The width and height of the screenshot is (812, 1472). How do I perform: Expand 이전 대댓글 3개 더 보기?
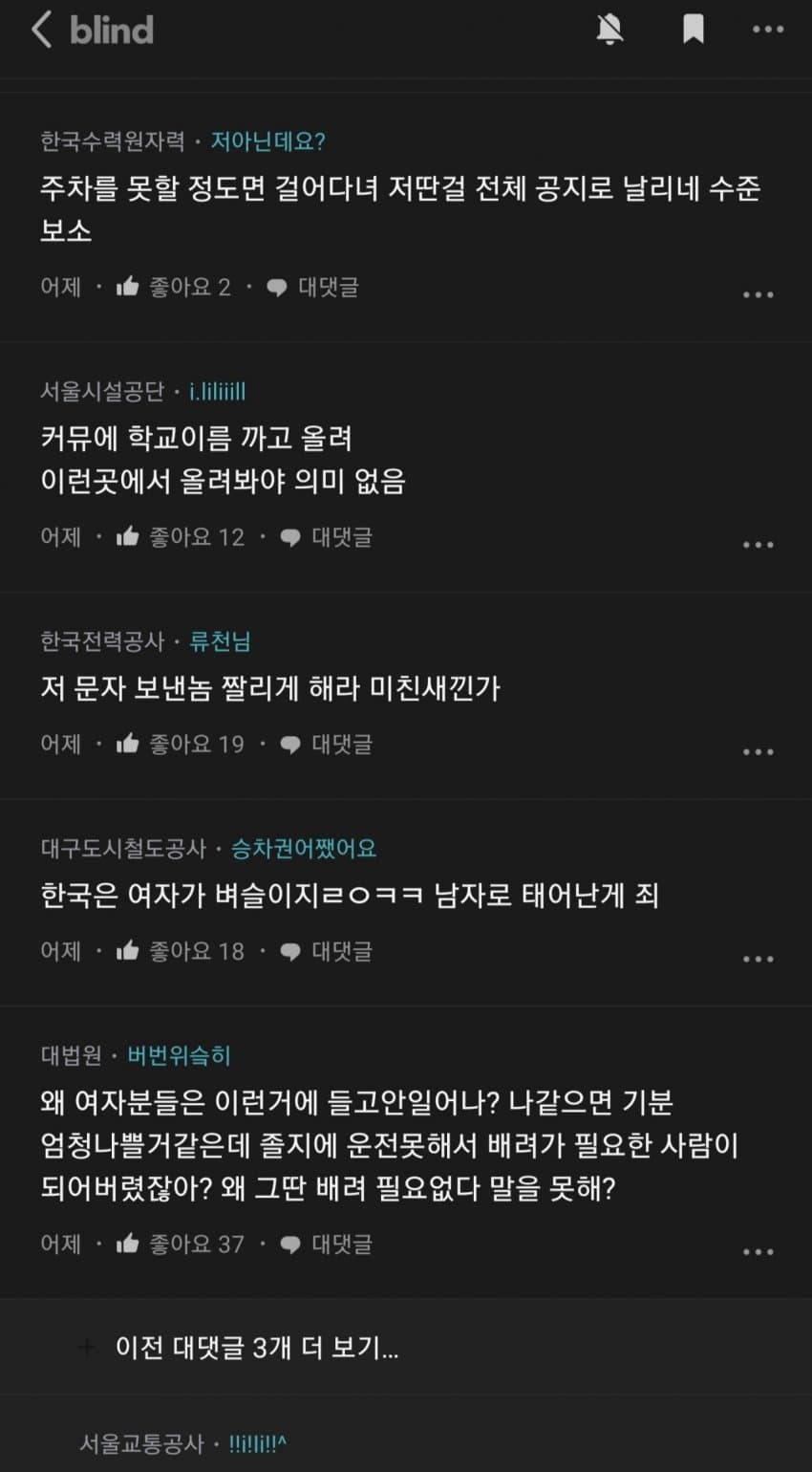pyautogui.click(x=256, y=1348)
